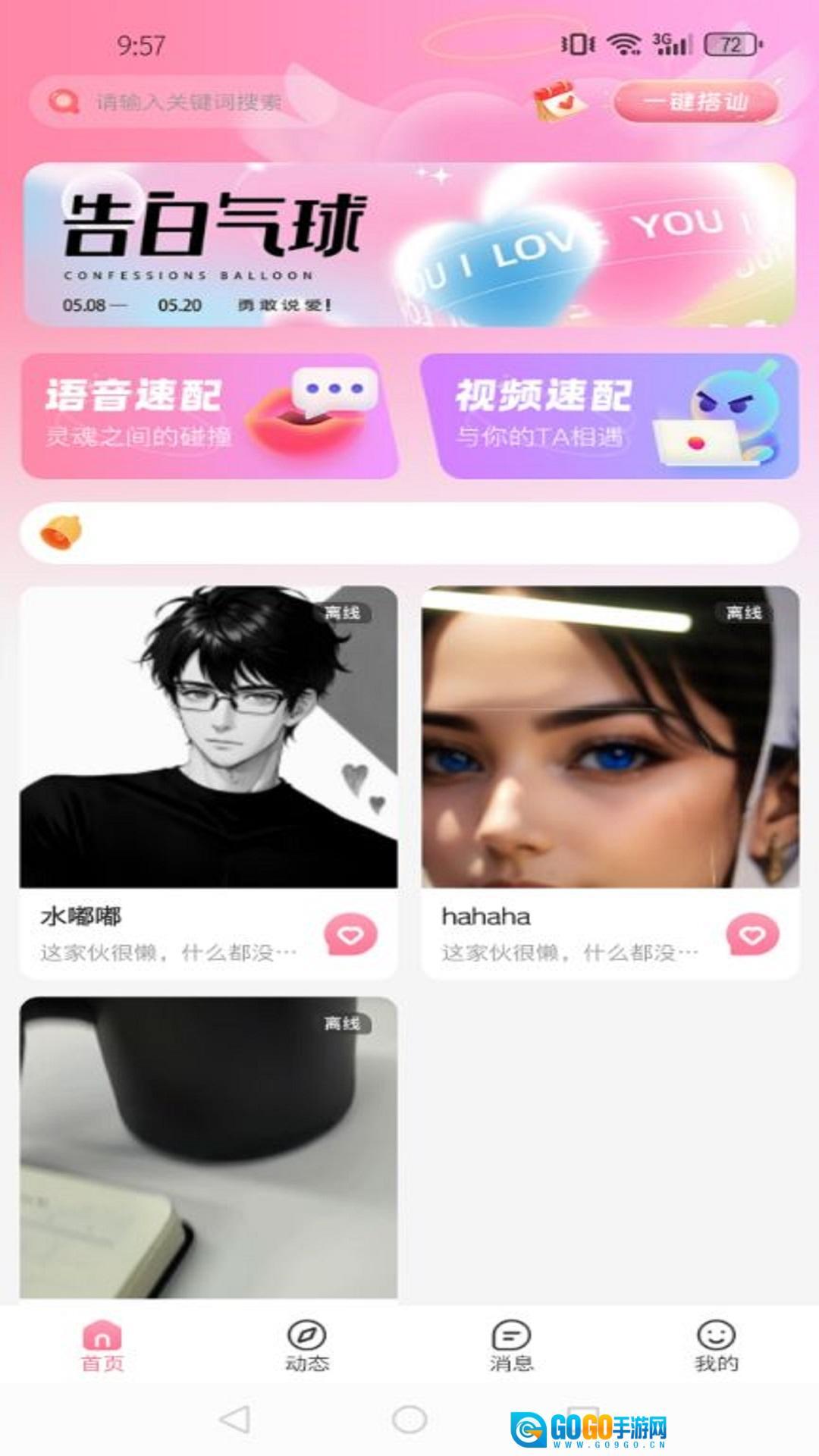Image resolution: width=819 pixels, height=1456 pixels.
Task: Tap the 一键搭讪 button
Action: pyautogui.click(x=695, y=102)
